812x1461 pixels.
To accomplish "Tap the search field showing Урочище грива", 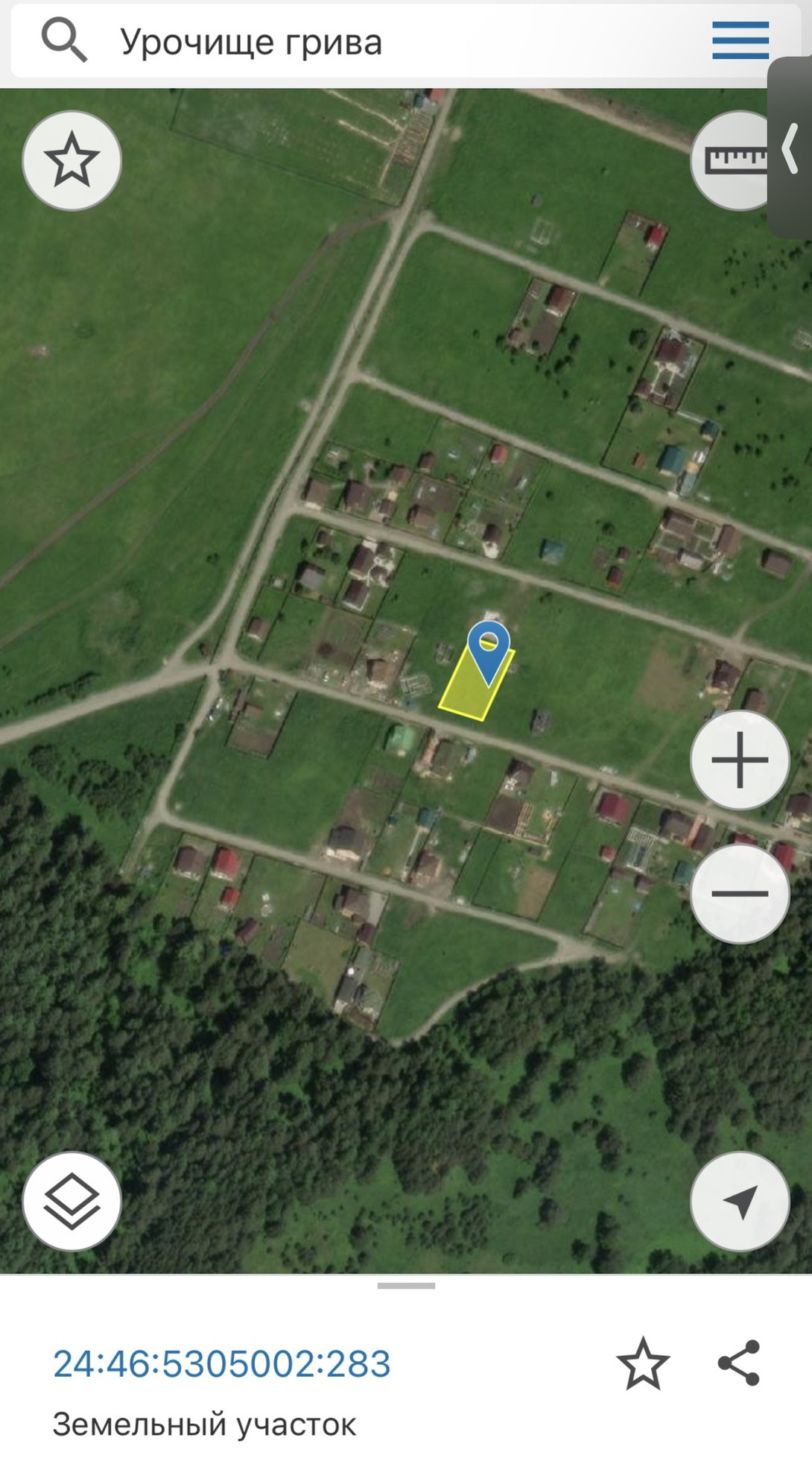I will 372,42.
